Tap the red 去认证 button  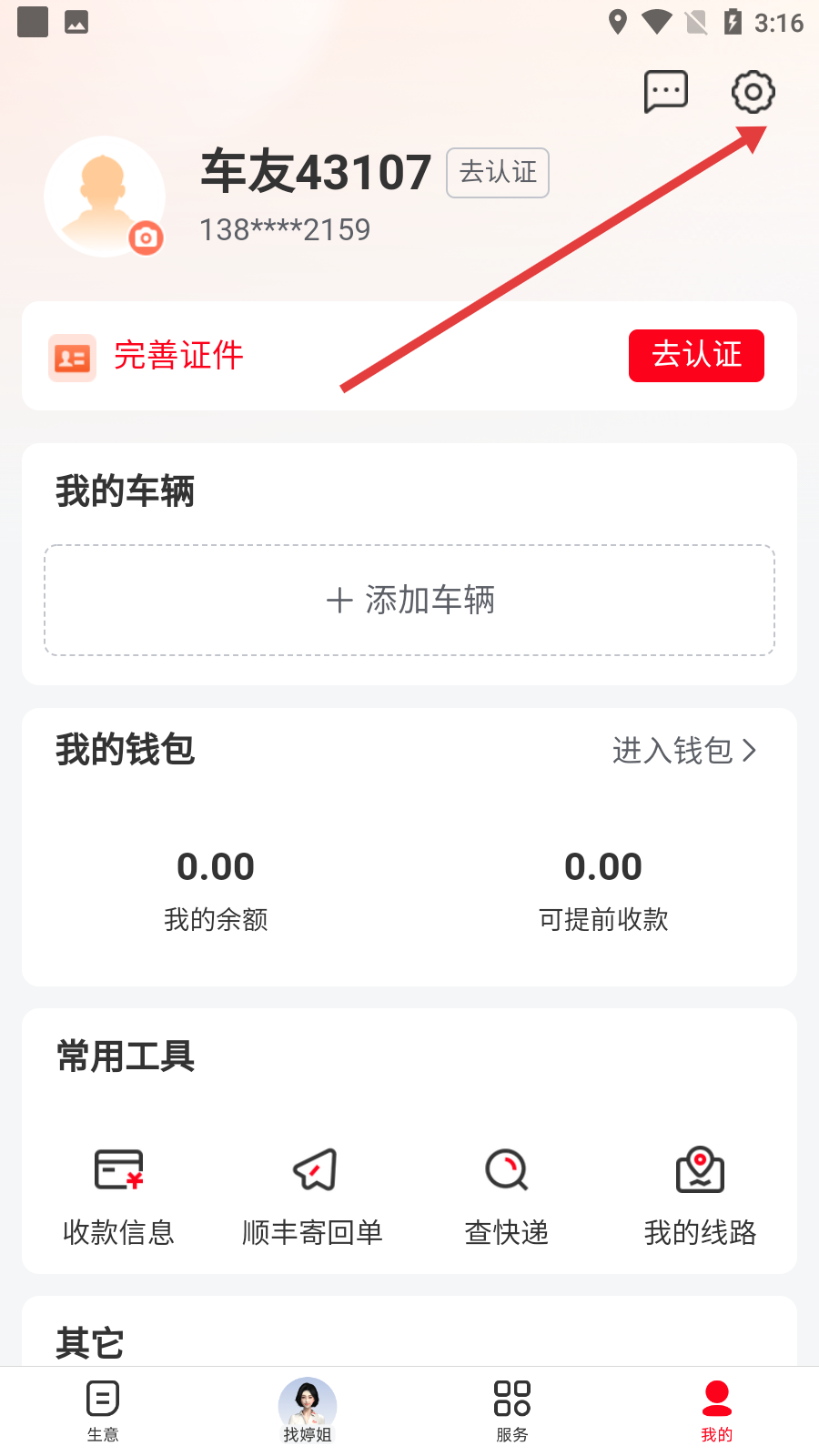696,355
